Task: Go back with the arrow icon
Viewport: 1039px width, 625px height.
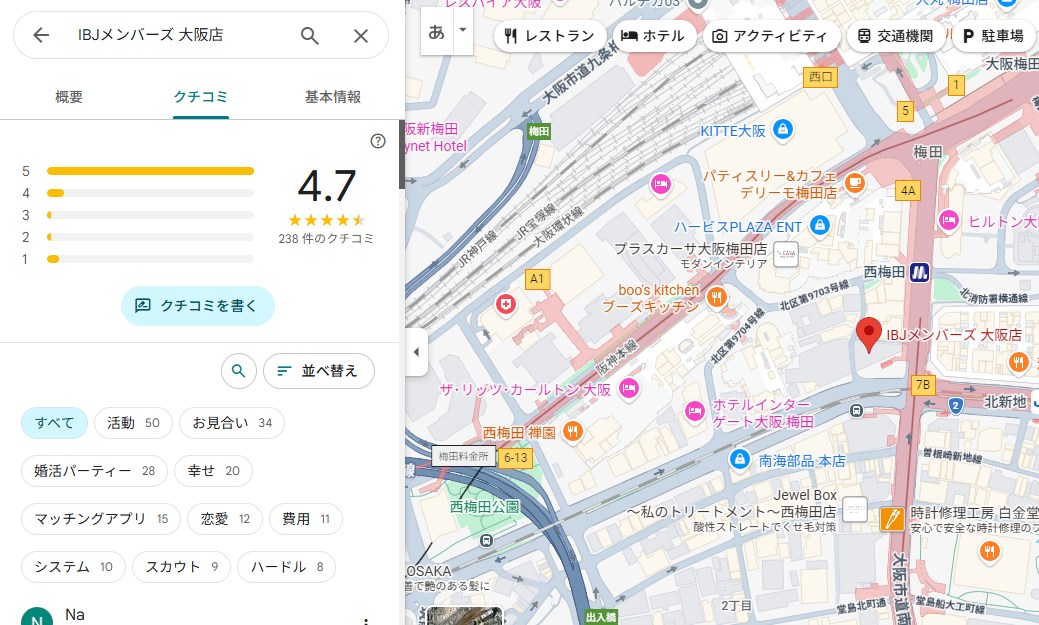Action: [x=41, y=36]
